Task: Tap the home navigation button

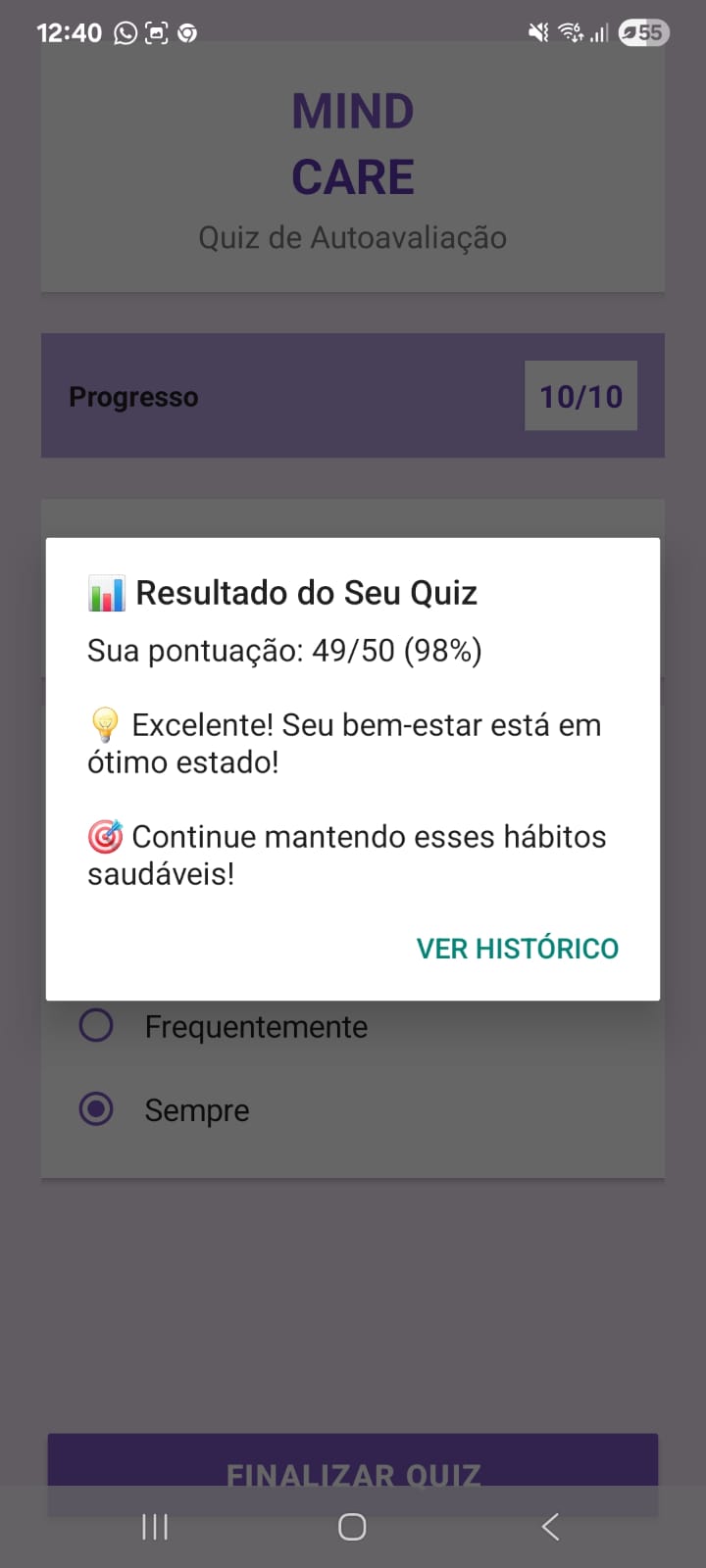Action: coord(352,1525)
